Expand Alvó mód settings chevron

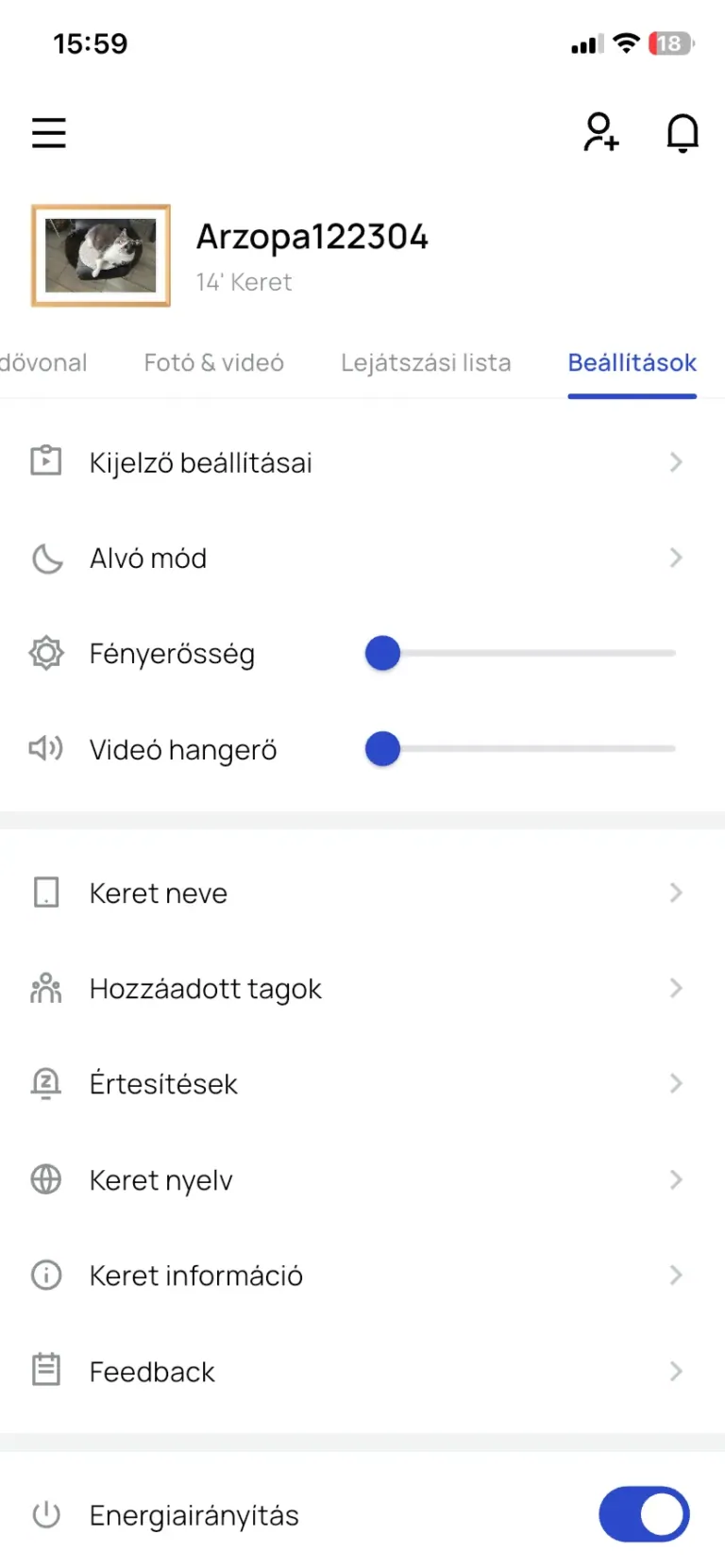click(x=675, y=558)
